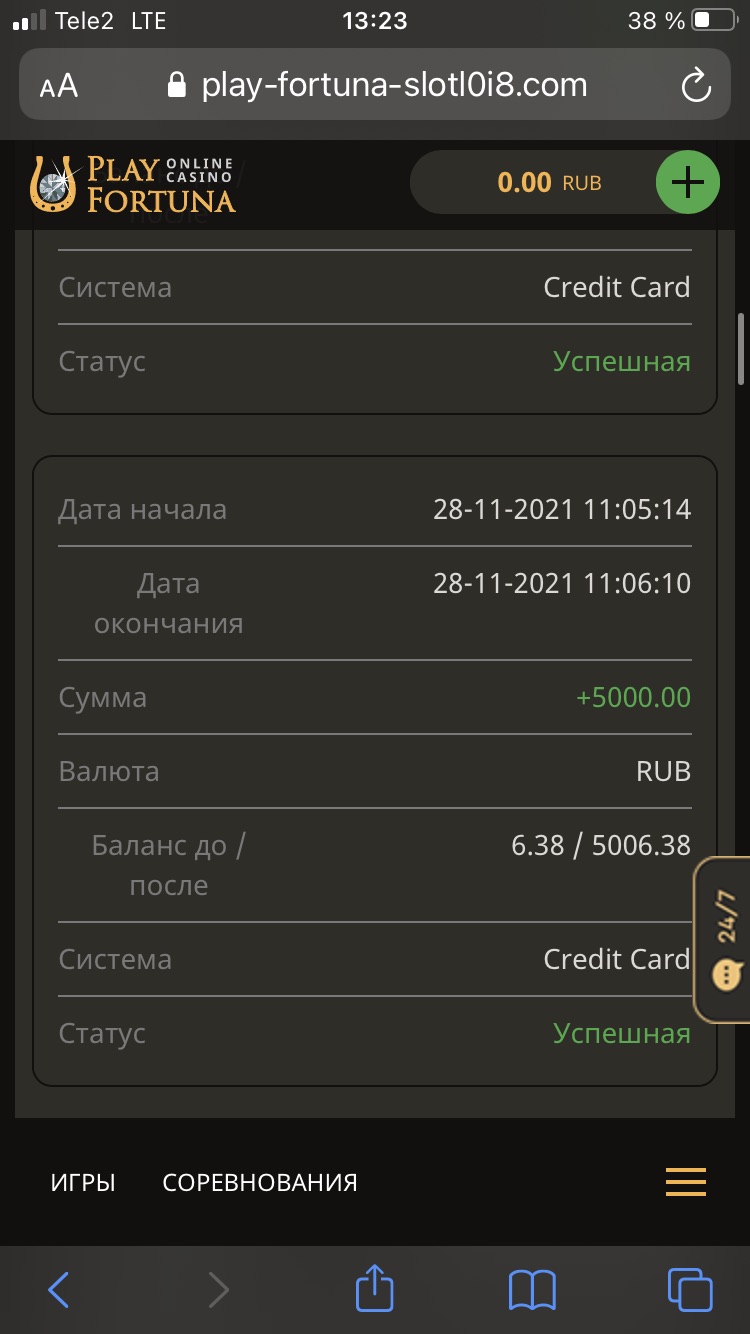Show open Safari tabs
This screenshot has width=750, height=1334.
[x=690, y=1290]
